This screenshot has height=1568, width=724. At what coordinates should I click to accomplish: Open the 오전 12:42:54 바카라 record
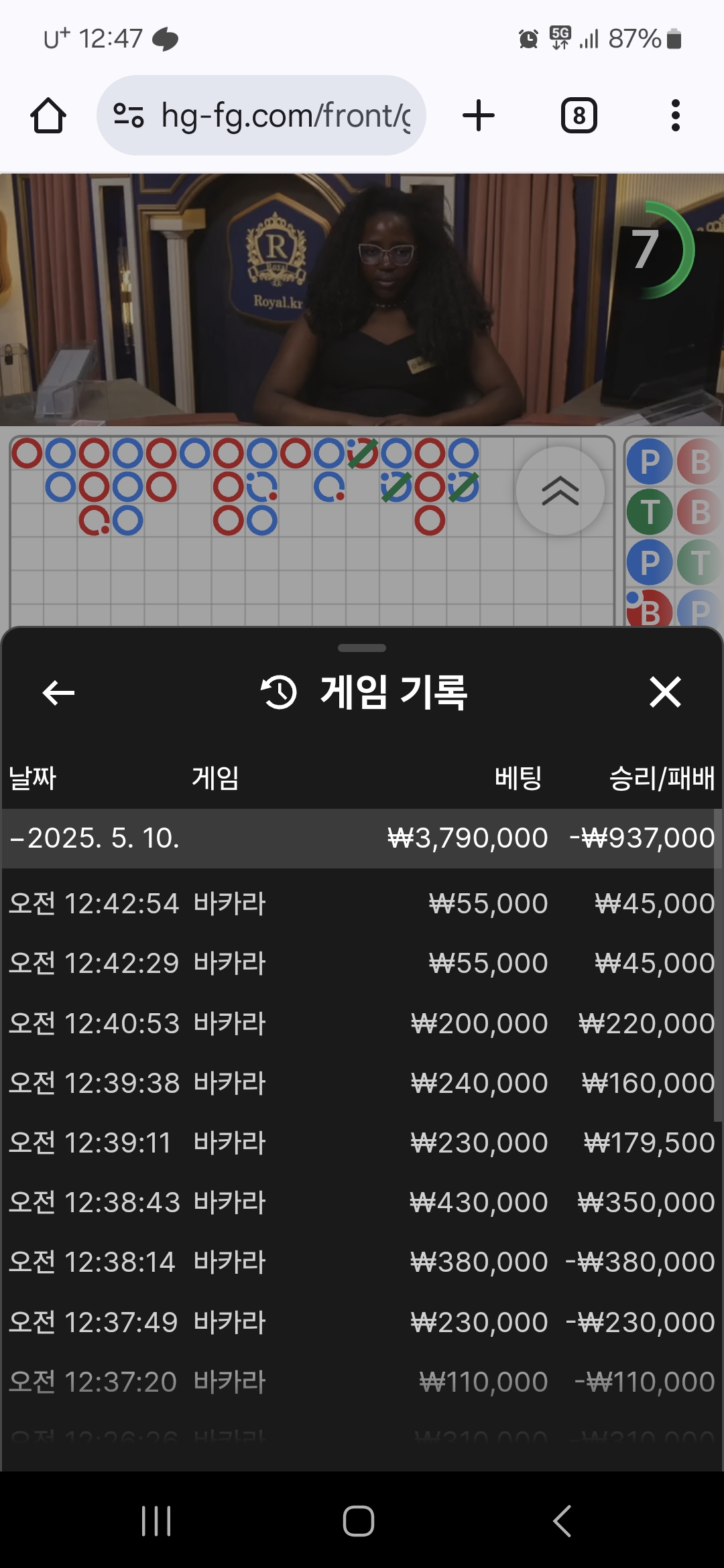[x=361, y=903]
